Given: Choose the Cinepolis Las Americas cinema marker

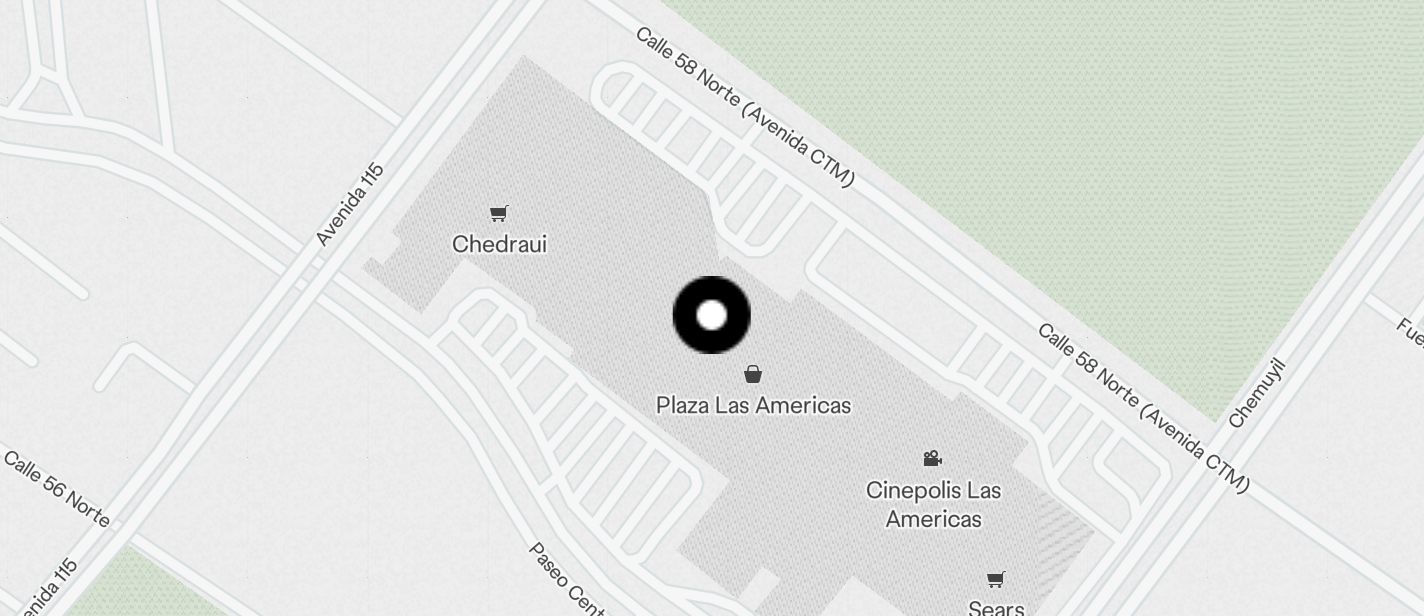Looking at the screenshot, I should click(x=932, y=459).
